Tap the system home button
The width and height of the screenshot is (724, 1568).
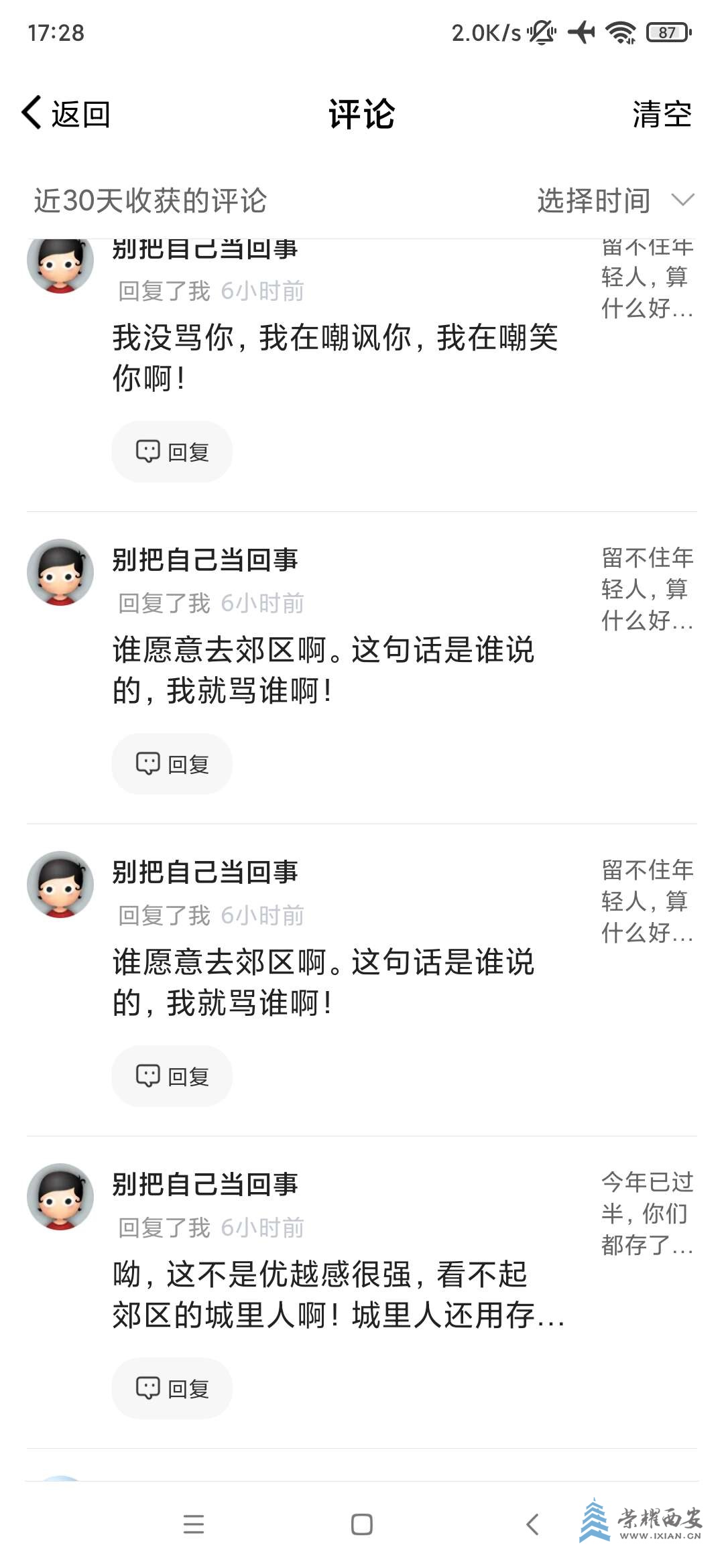coord(362,1524)
